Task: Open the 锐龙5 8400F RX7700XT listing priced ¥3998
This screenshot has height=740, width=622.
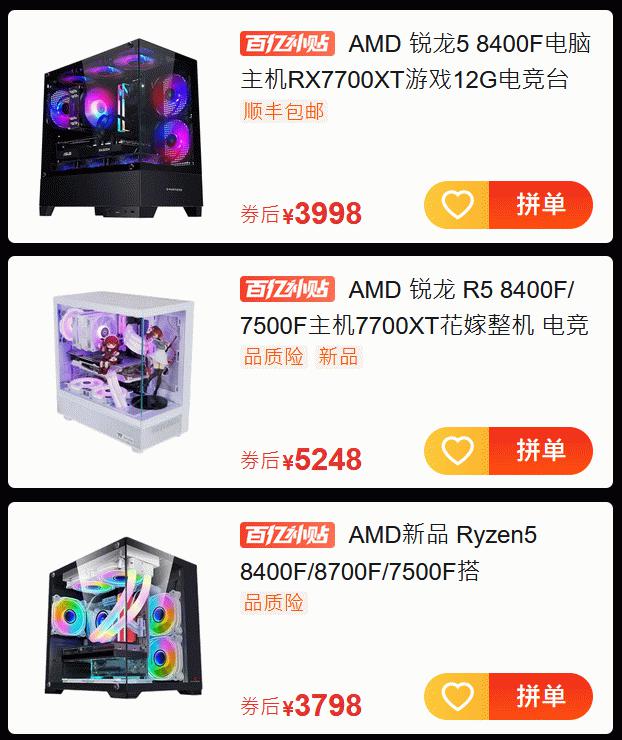Action: point(415,61)
